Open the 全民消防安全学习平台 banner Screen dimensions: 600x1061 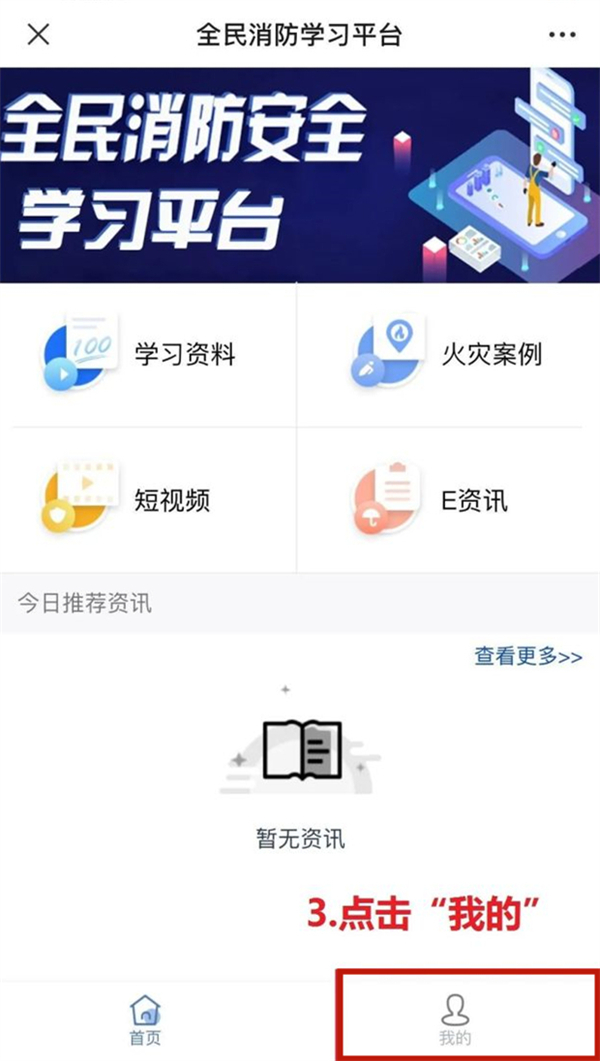pyautogui.click(x=300, y=175)
